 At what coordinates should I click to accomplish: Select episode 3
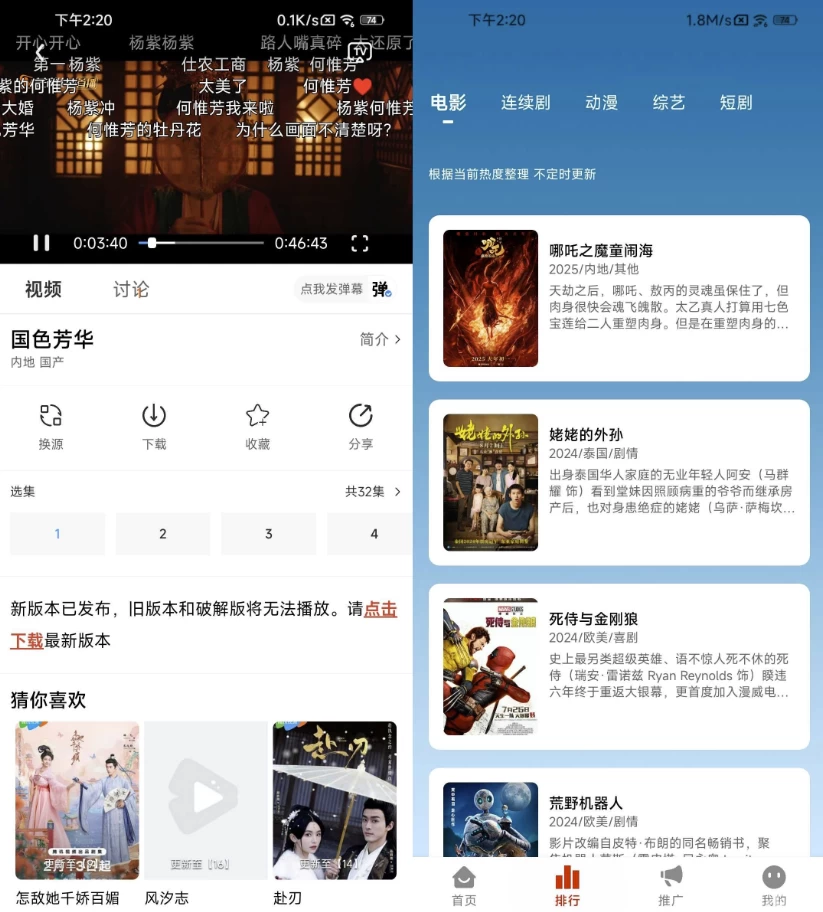[x=268, y=534]
